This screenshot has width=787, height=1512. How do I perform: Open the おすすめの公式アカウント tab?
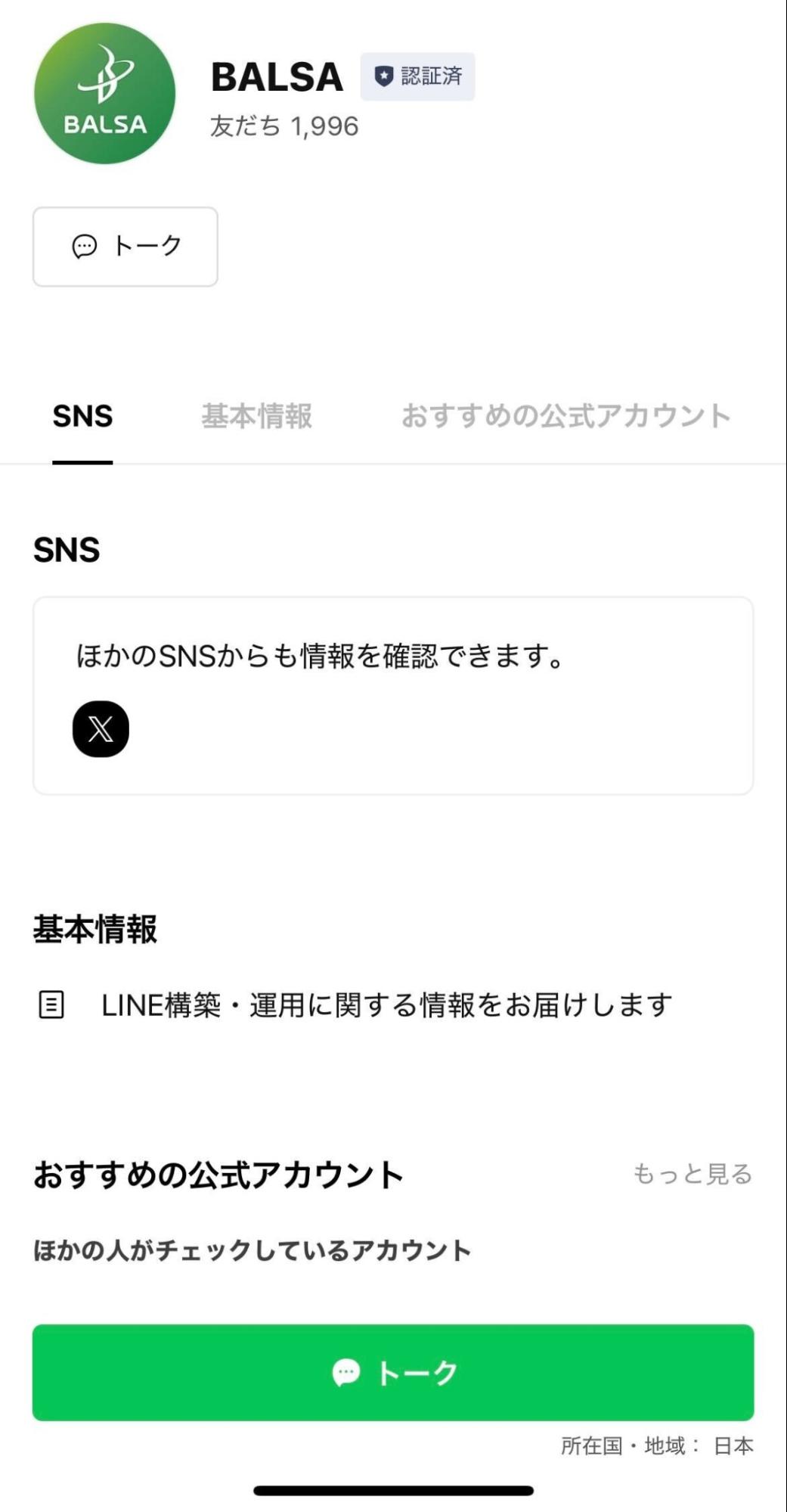click(x=565, y=416)
